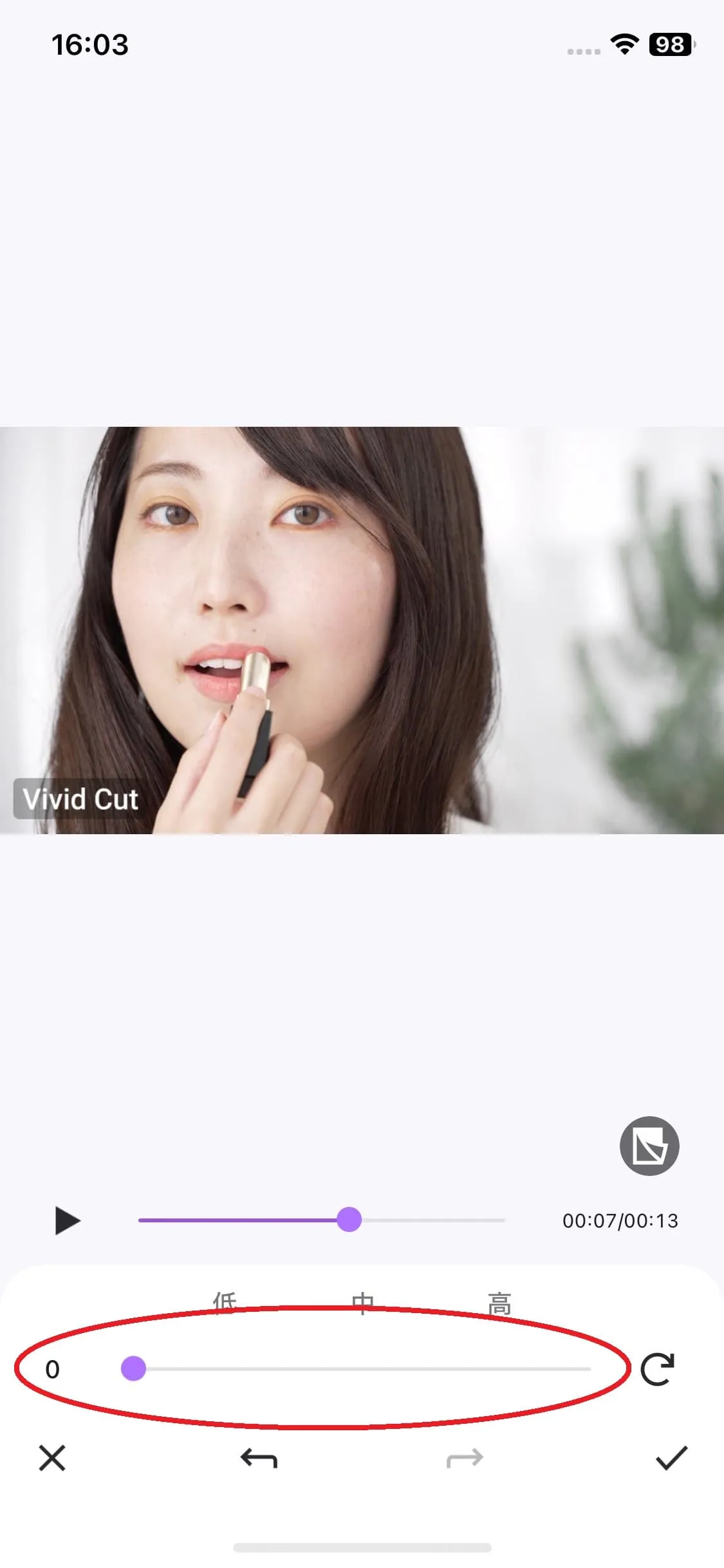
Task: Tap the home indicator bar at screen bottom
Action: point(362,1547)
